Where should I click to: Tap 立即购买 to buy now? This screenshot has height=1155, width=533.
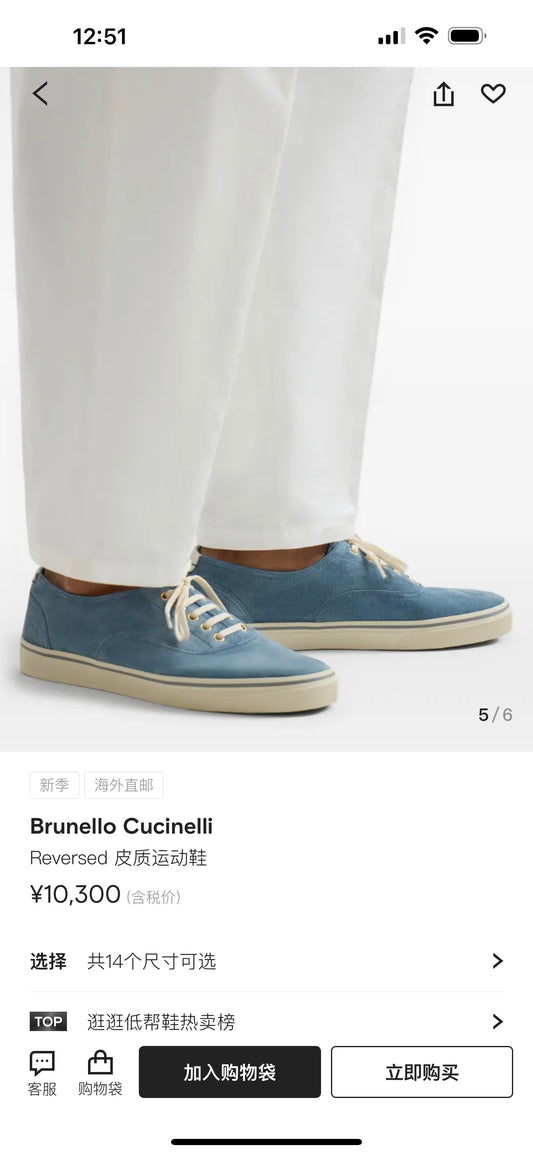tap(422, 1072)
